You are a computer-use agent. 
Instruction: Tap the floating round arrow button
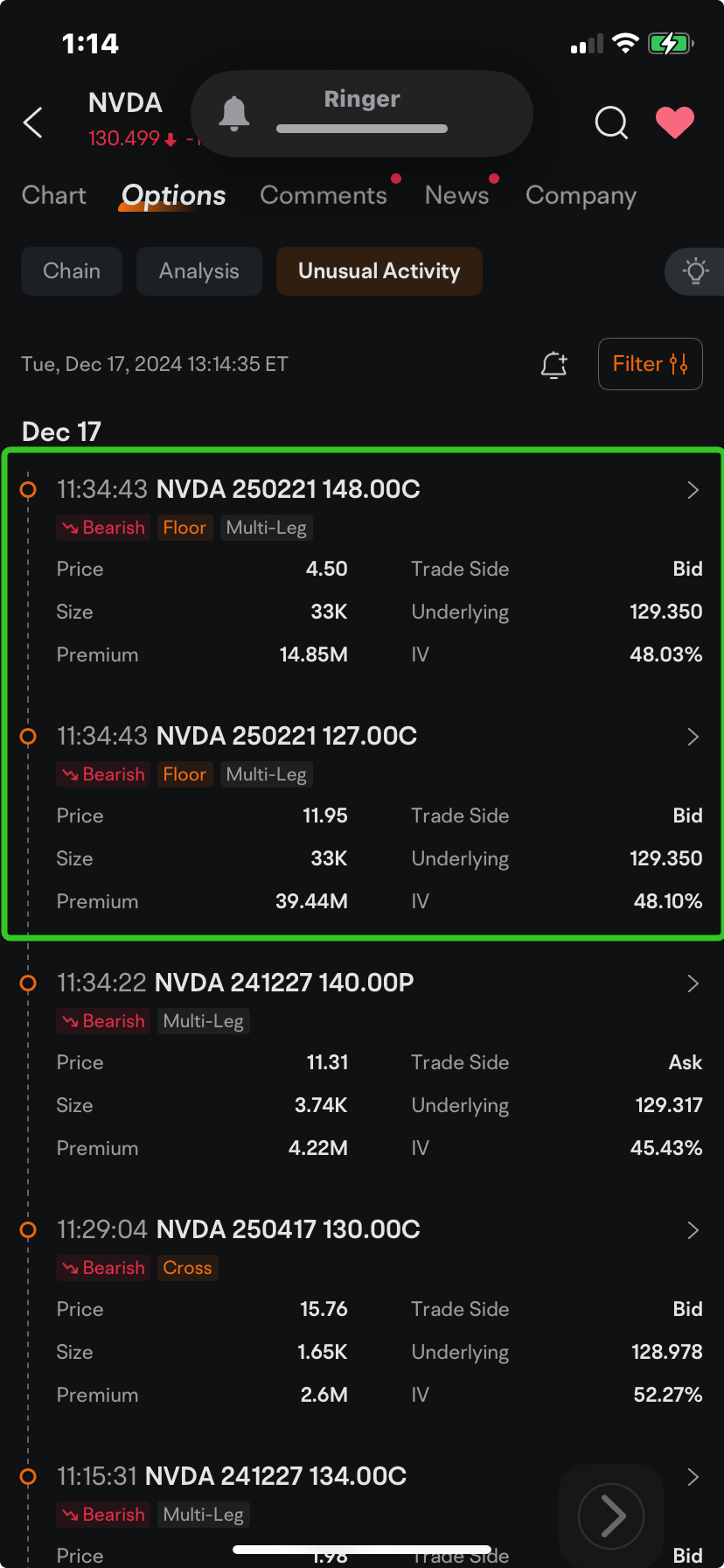611,1515
